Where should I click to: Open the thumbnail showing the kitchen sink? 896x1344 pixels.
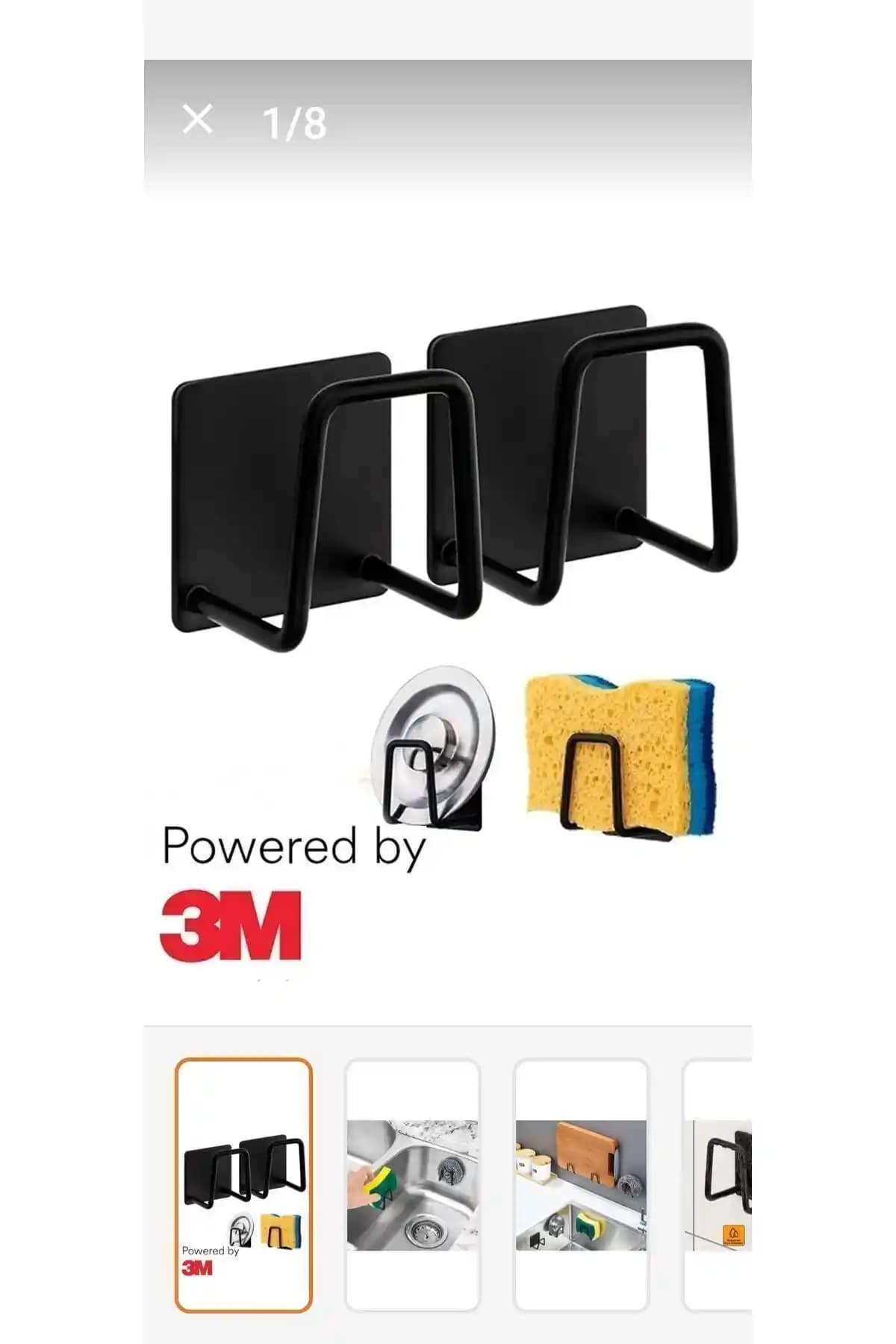point(412,1185)
